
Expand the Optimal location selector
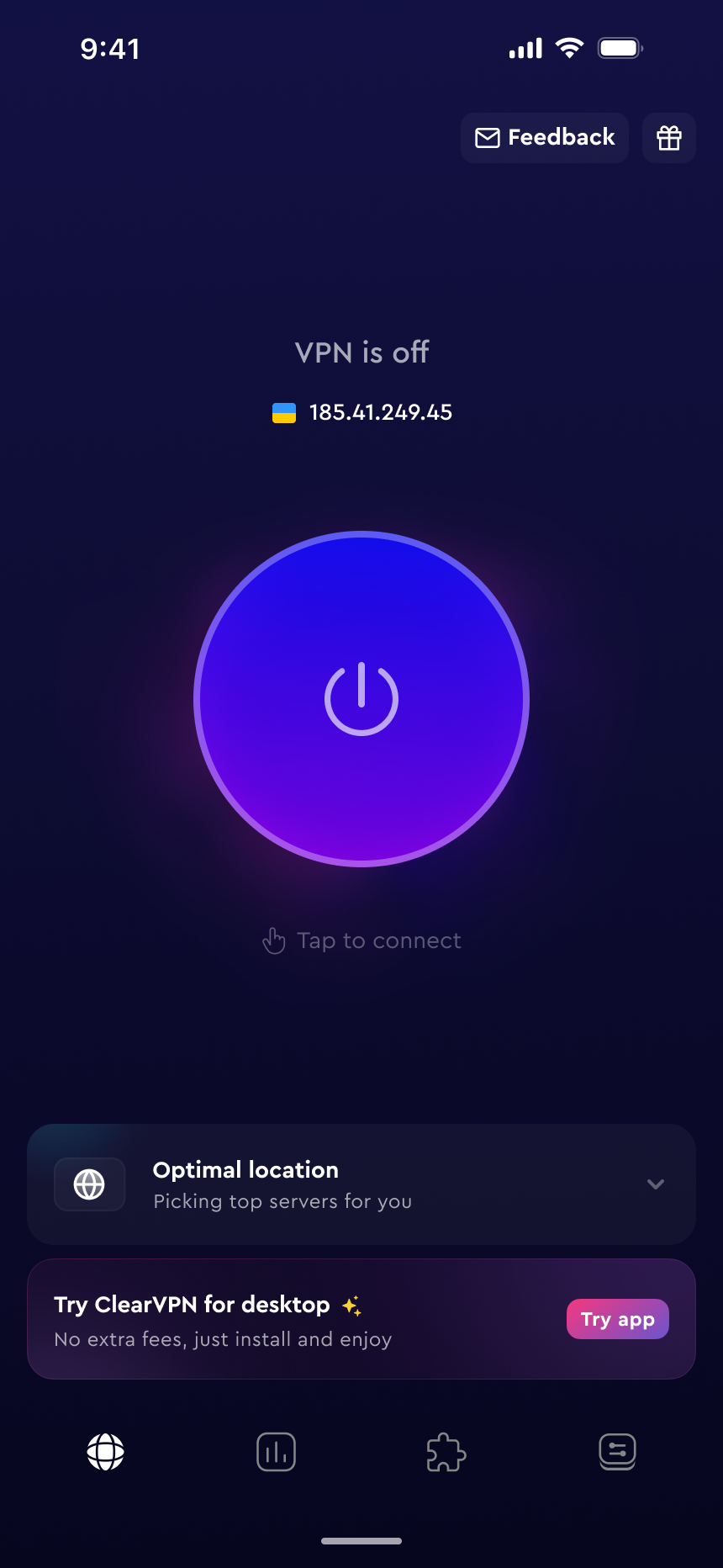click(361, 1184)
